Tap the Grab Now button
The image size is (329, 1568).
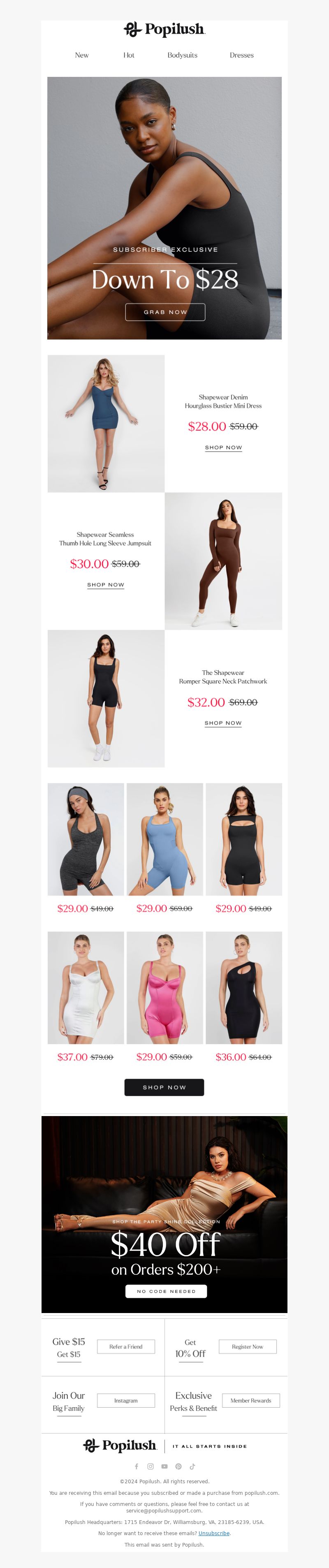tap(165, 312)
